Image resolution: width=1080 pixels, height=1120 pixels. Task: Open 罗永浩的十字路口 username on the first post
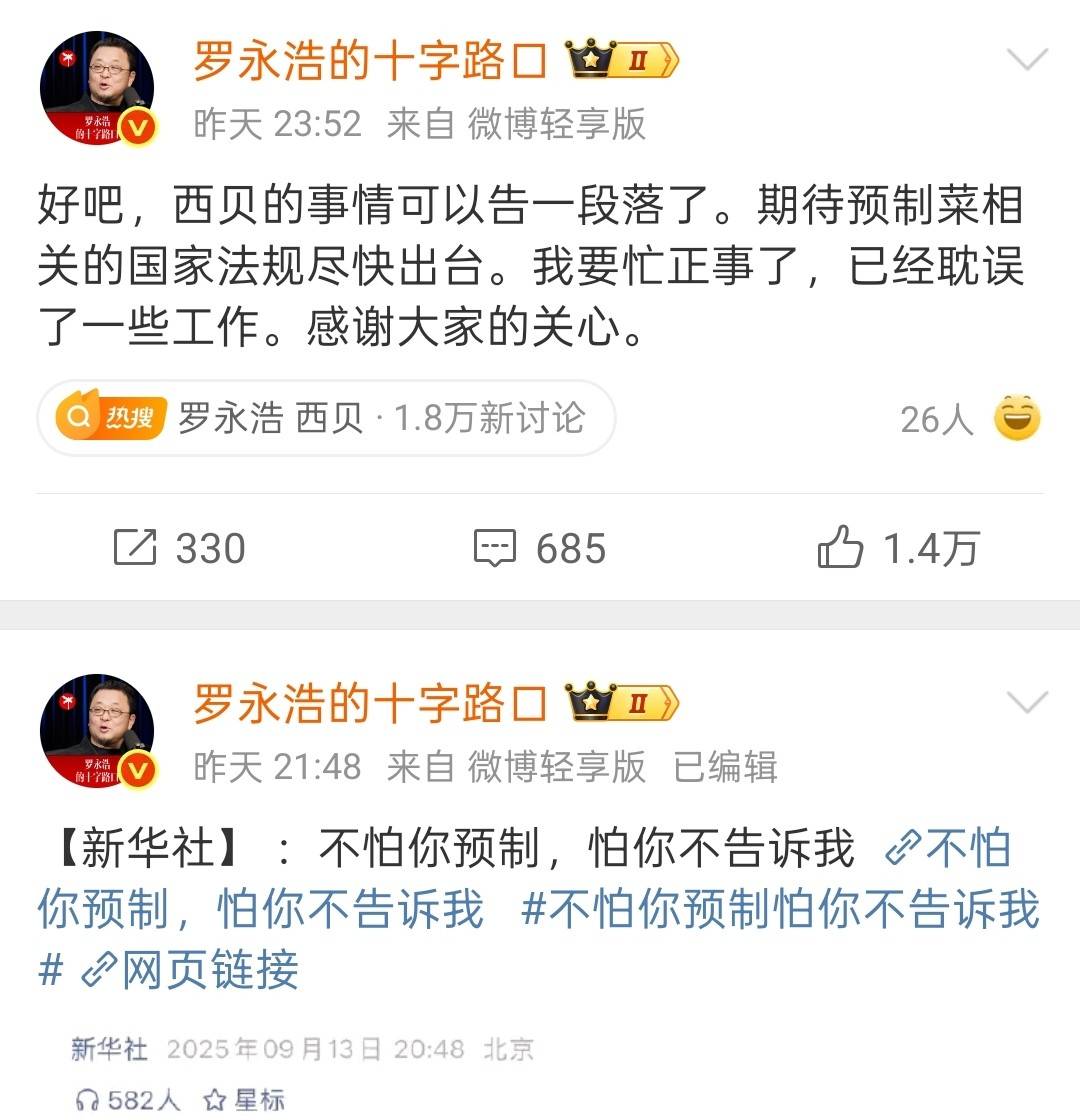coord(370,62)
